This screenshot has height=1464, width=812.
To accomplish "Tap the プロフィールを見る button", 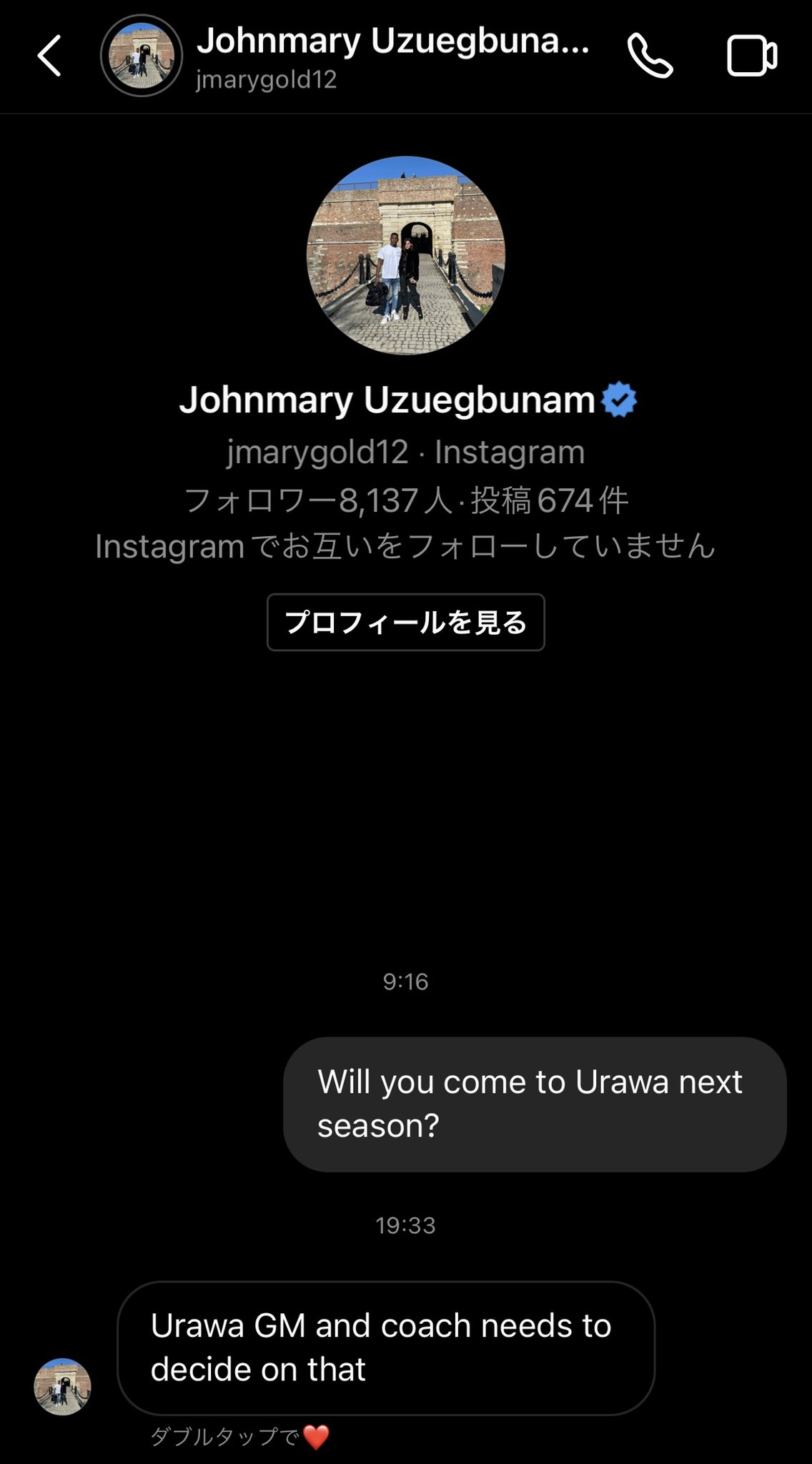I will tap(405, 622).
